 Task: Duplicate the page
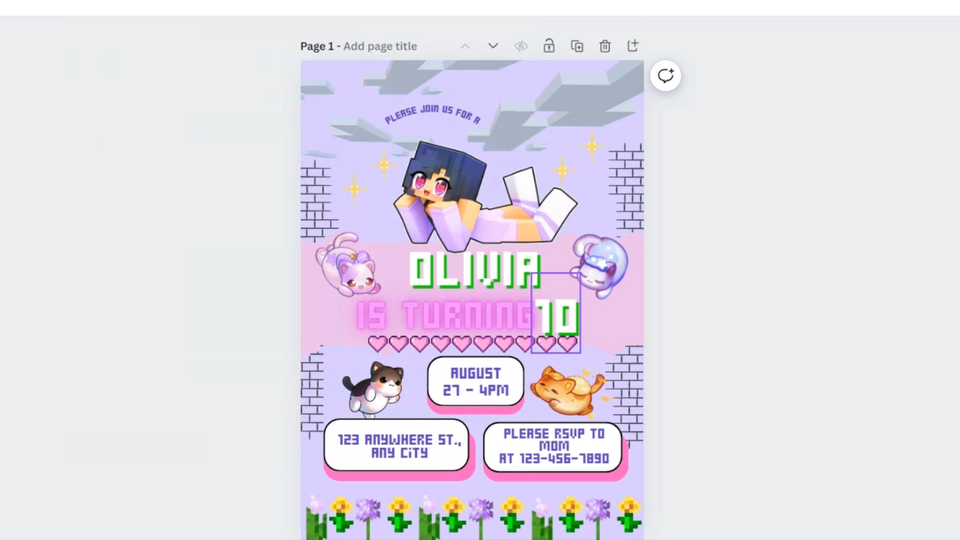pos(577,46)
